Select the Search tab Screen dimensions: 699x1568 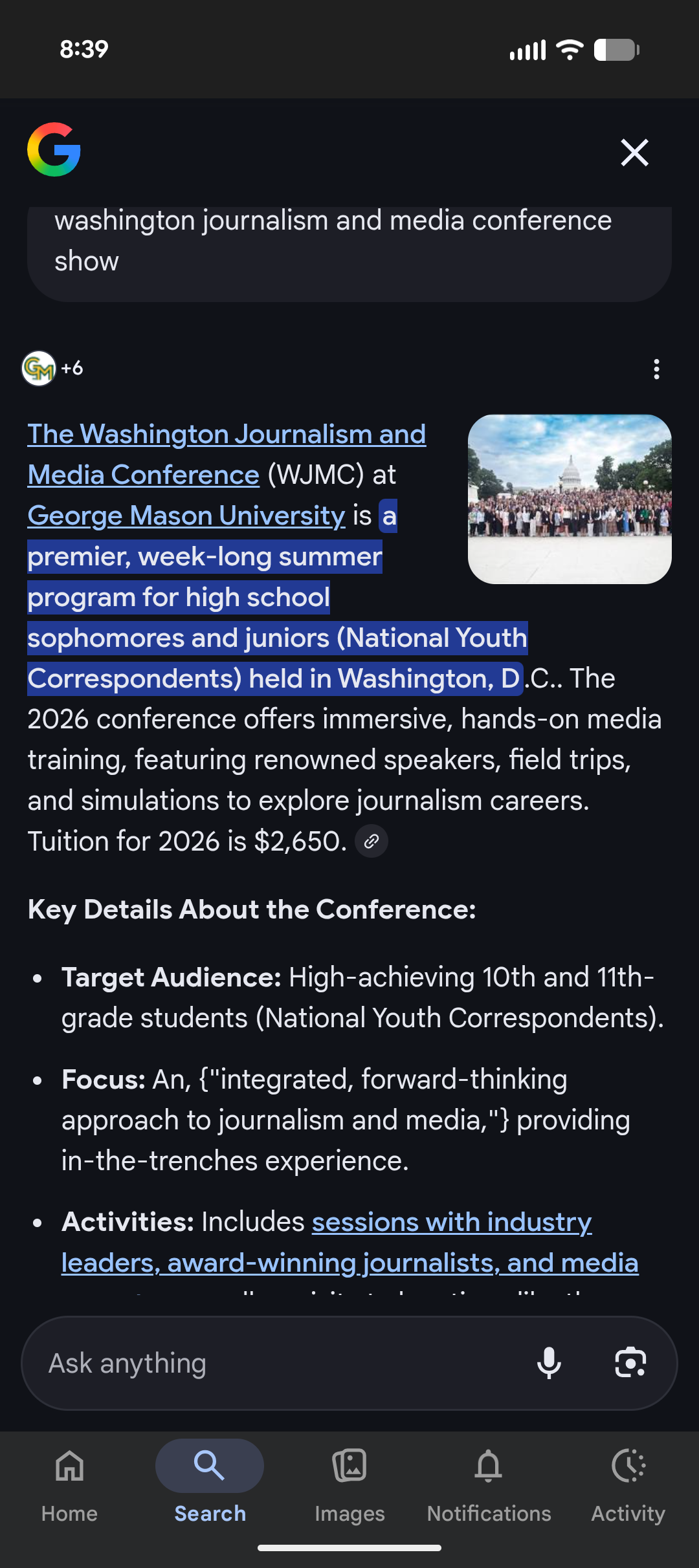click(x=210, y=1481)
